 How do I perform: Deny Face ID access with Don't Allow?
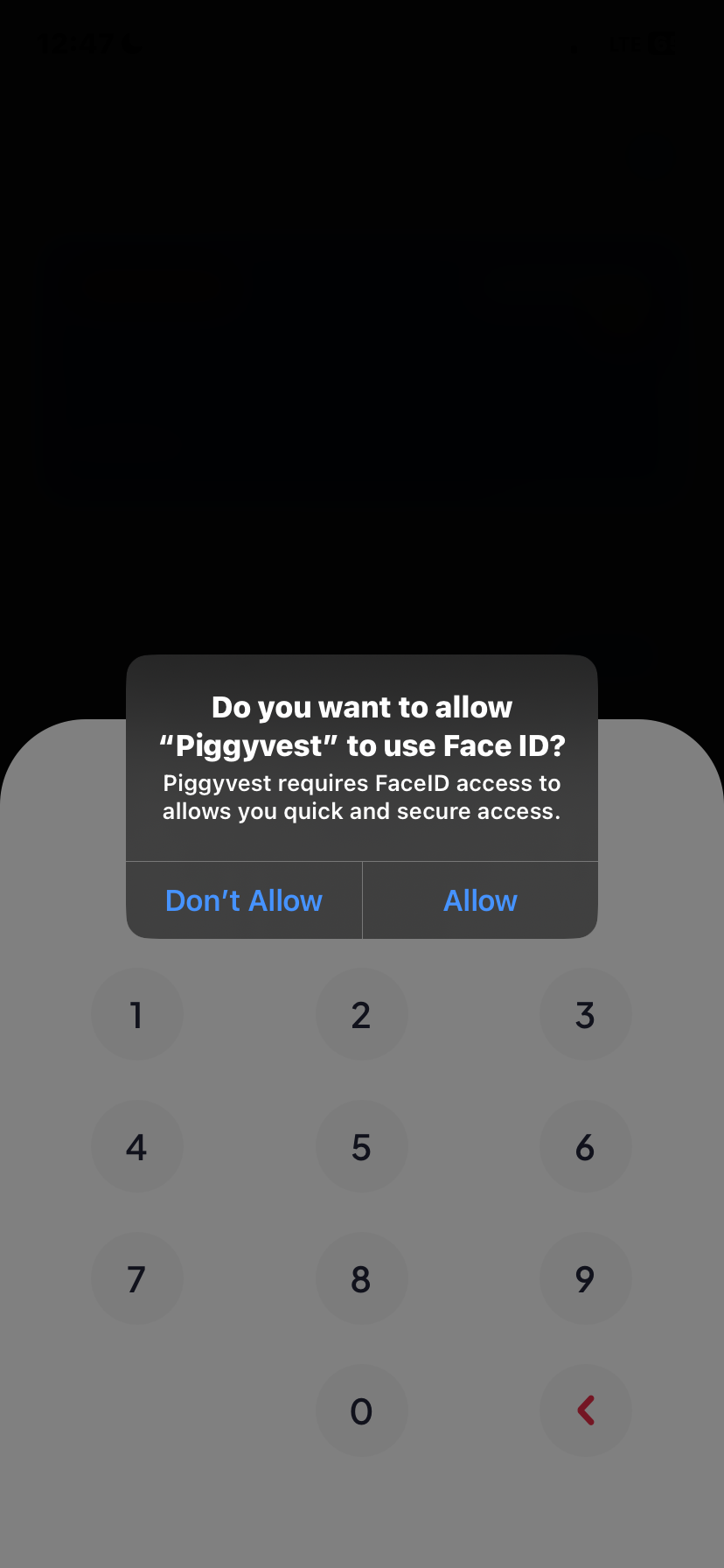244,899
